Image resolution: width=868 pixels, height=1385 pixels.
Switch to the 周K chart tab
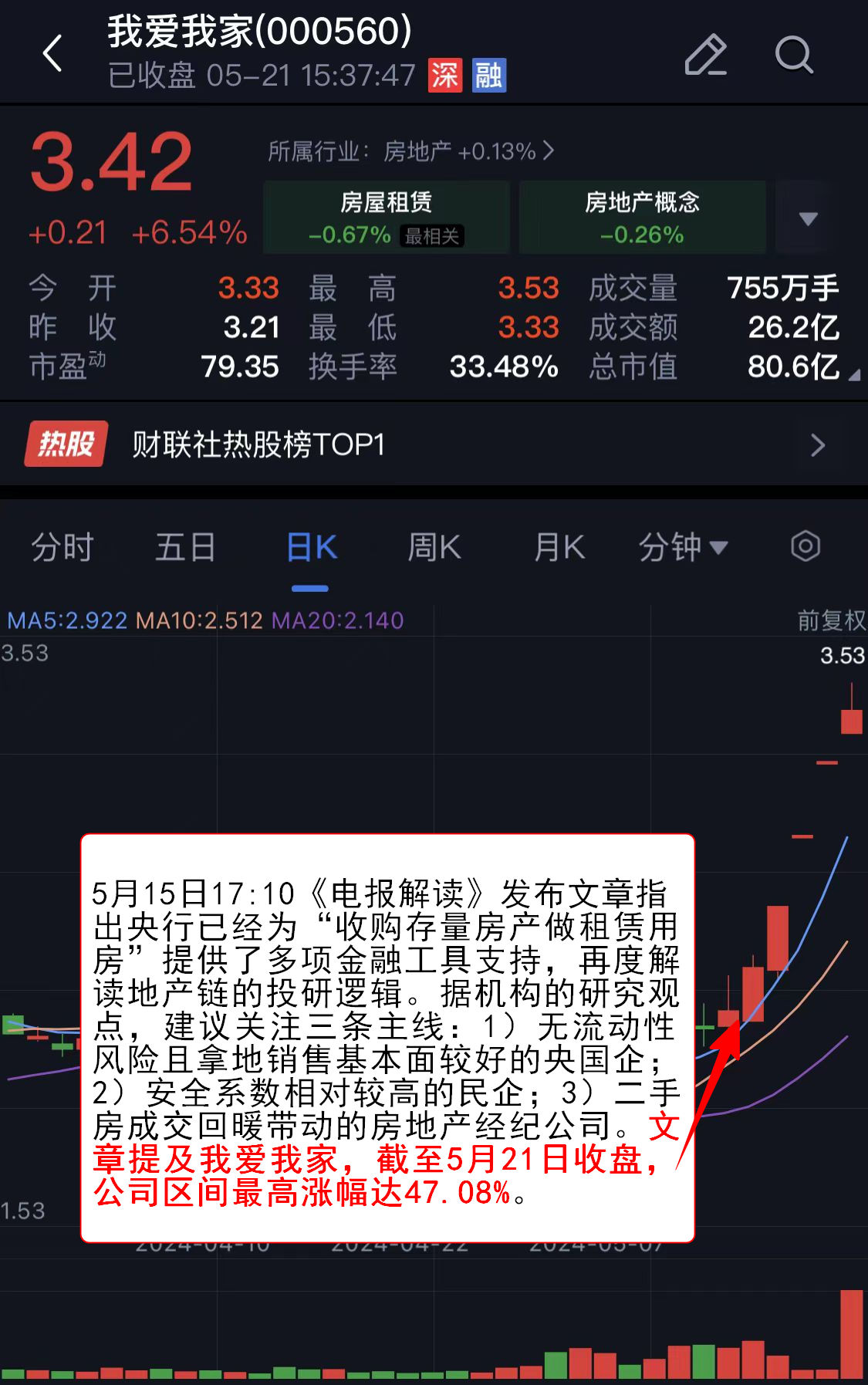[x=434, y=548]
